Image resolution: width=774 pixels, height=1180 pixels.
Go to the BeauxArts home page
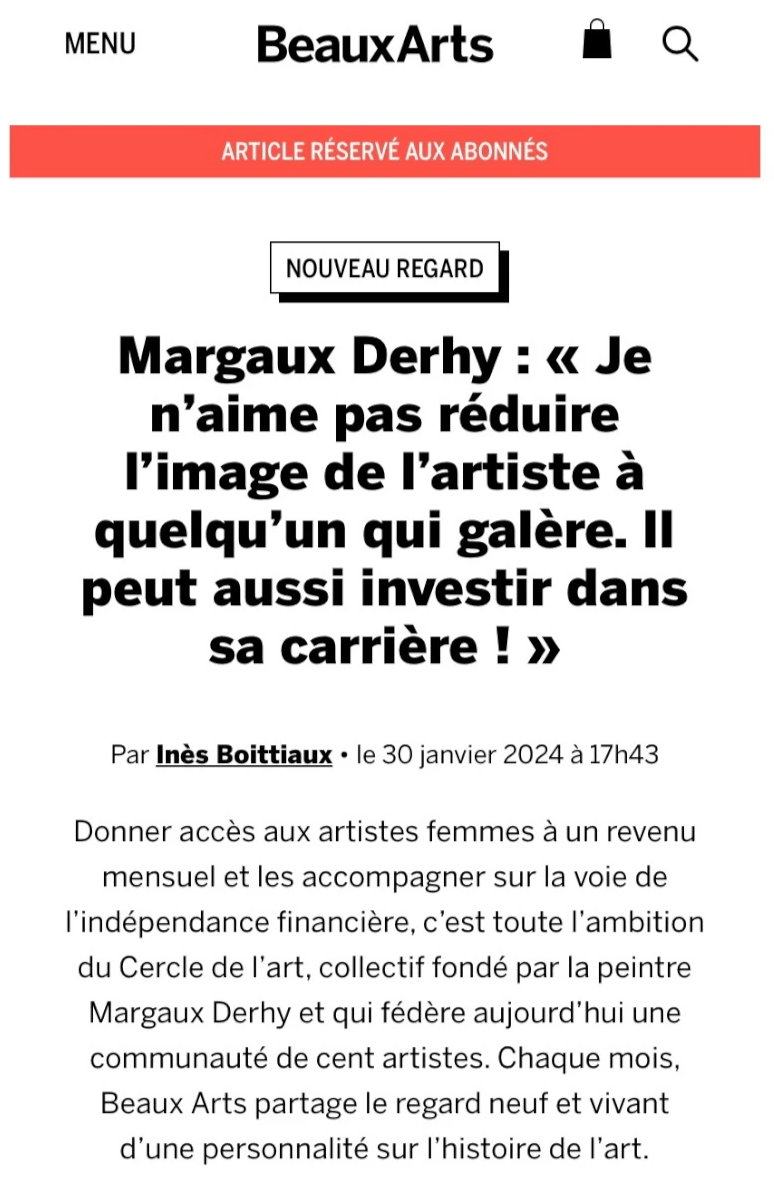(x=375, y=45)
